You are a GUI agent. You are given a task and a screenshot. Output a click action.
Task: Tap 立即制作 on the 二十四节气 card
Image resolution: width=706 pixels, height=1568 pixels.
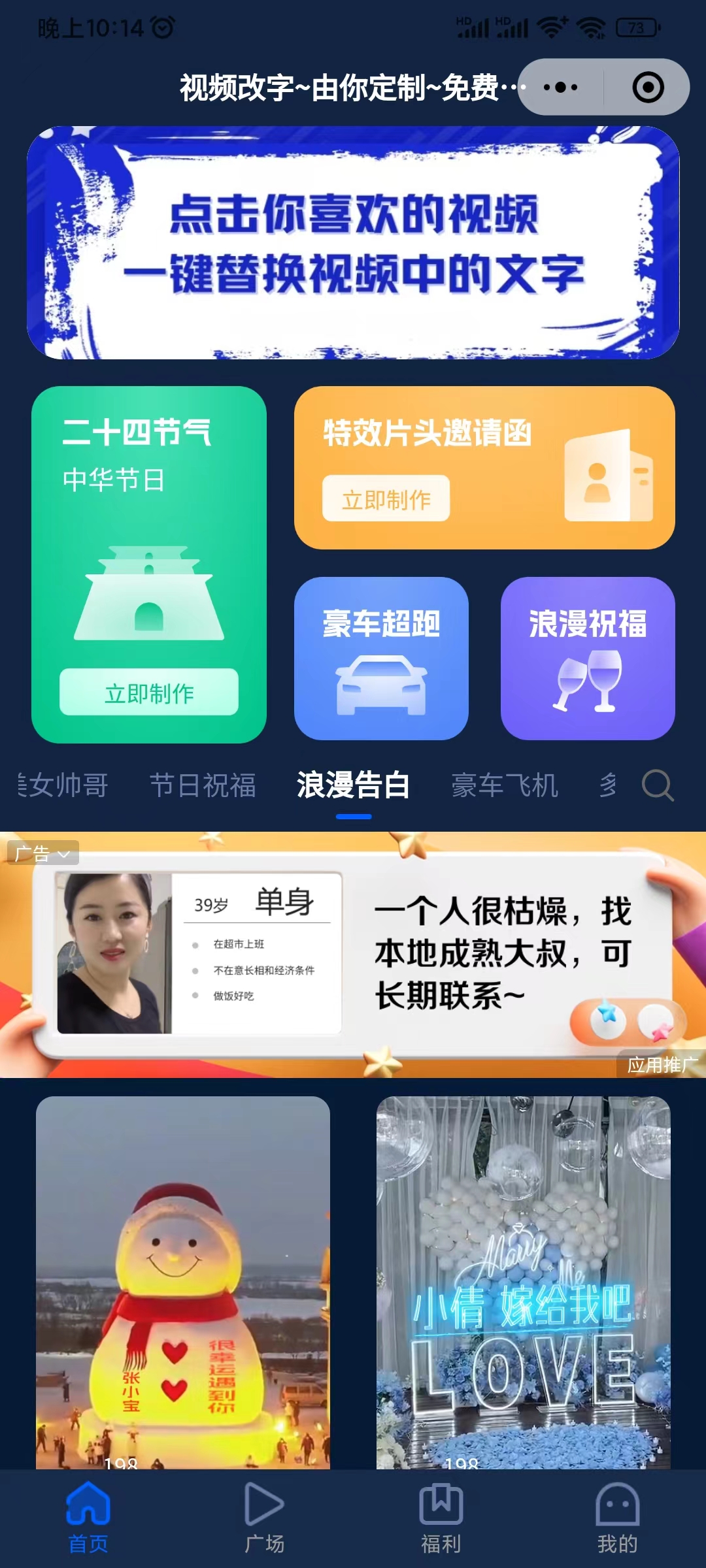[x=149, y=693]
